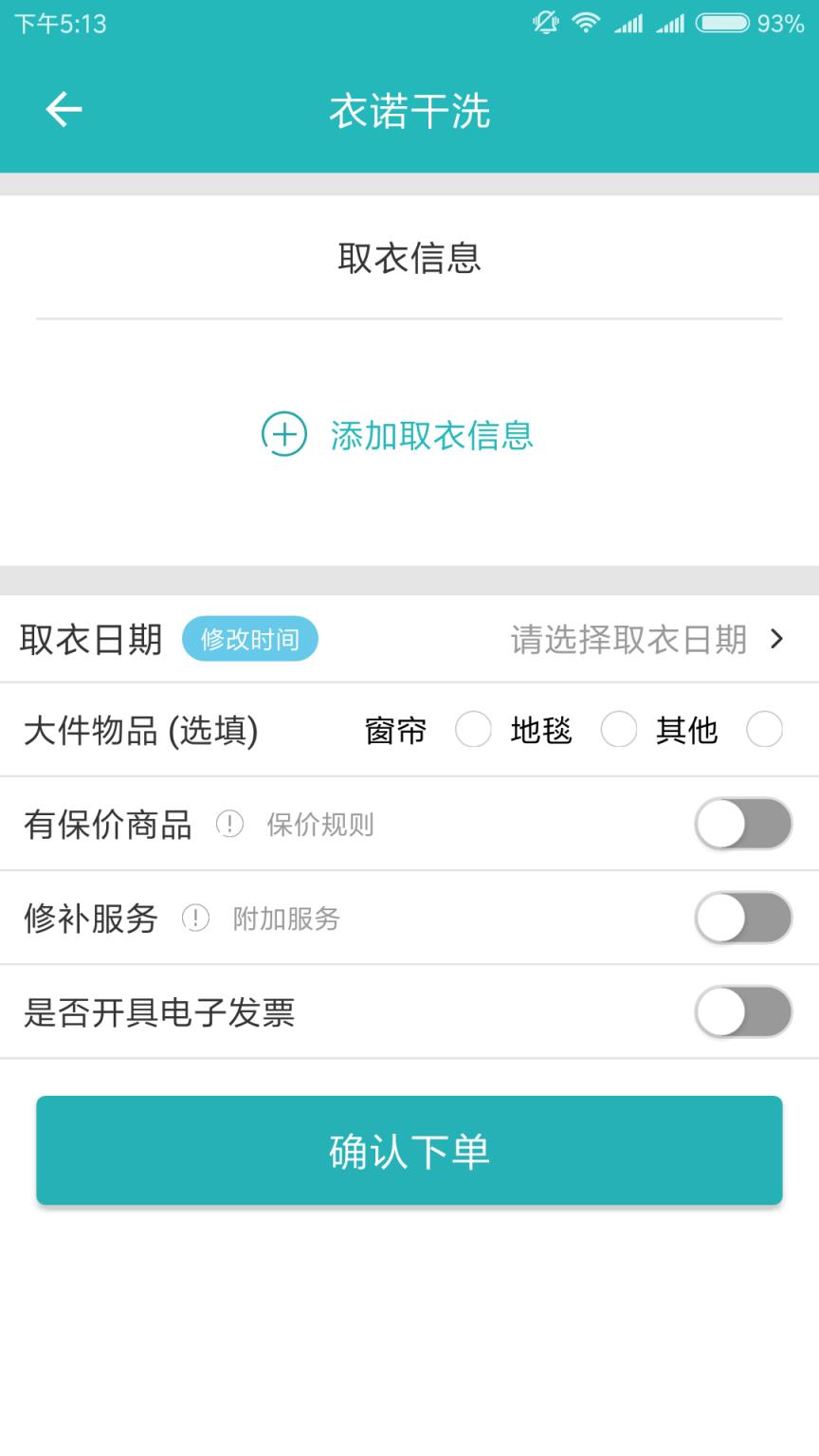This screenshot has height=1456, width=819.
Task: Tap the 修改时间 badge next to 取衣日期
Action: [x=249, y=639]
